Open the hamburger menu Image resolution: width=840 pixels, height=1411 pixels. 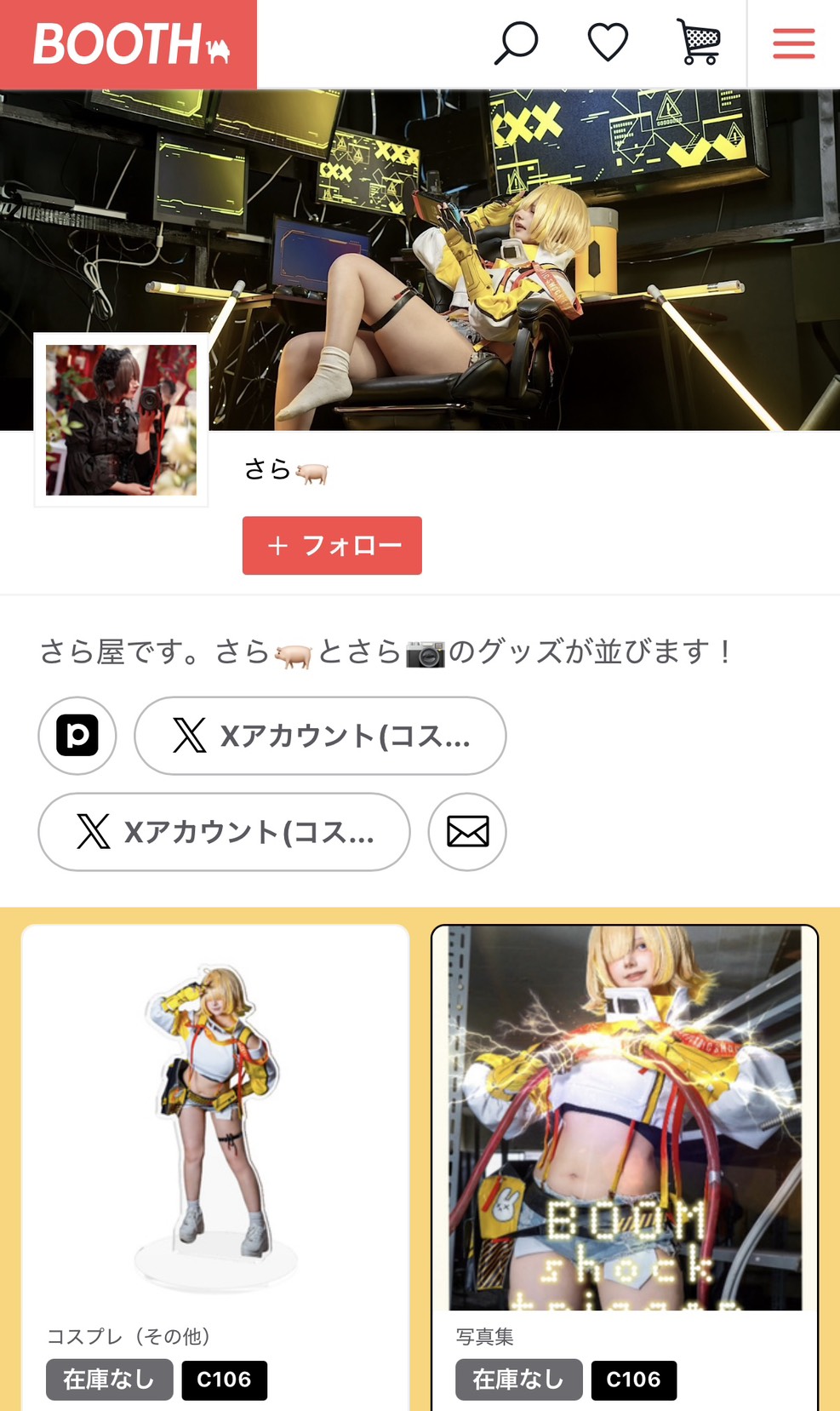point(793,43)
